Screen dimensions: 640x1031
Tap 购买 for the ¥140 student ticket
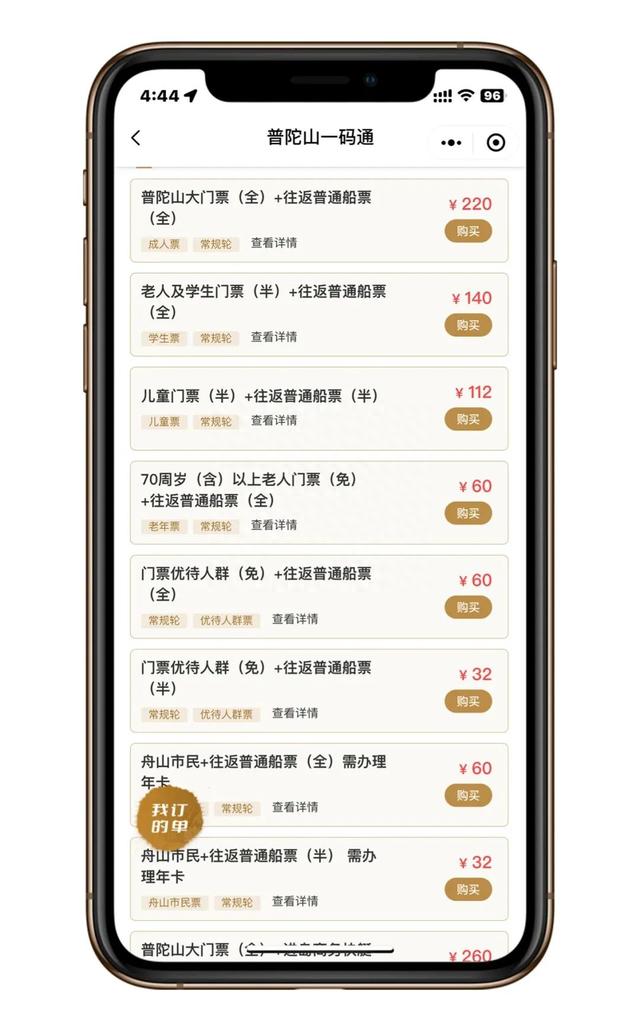click(x=468, y=325)
